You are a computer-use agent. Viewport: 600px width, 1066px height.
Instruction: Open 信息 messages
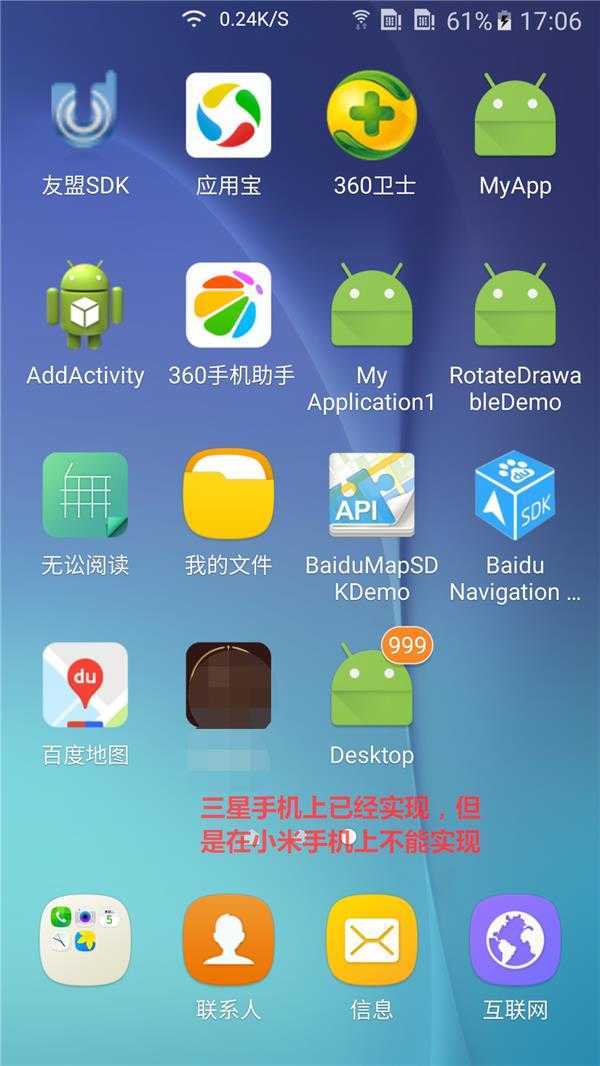tap(372, 940)
